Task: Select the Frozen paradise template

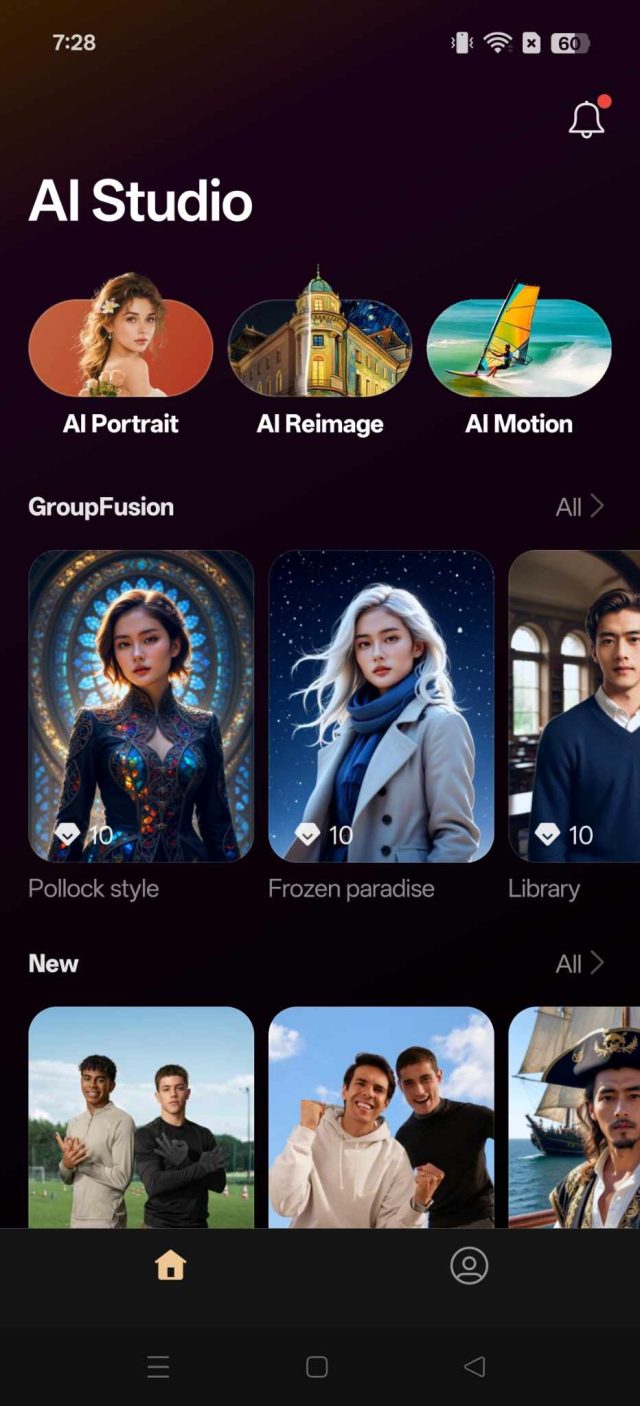Action: [x=381, y=706]
